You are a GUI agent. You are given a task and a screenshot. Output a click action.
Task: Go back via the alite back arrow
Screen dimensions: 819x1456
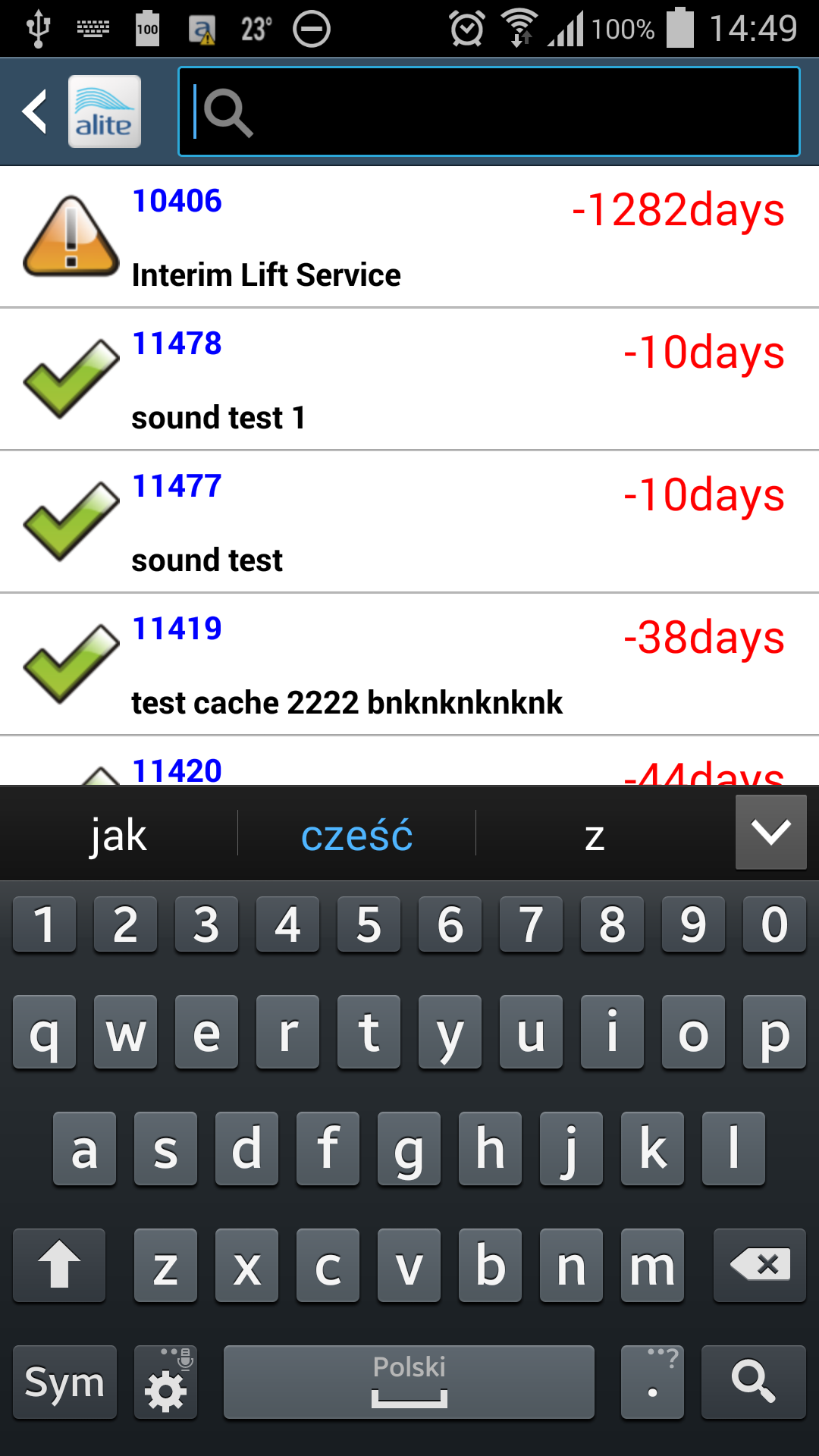35,111
